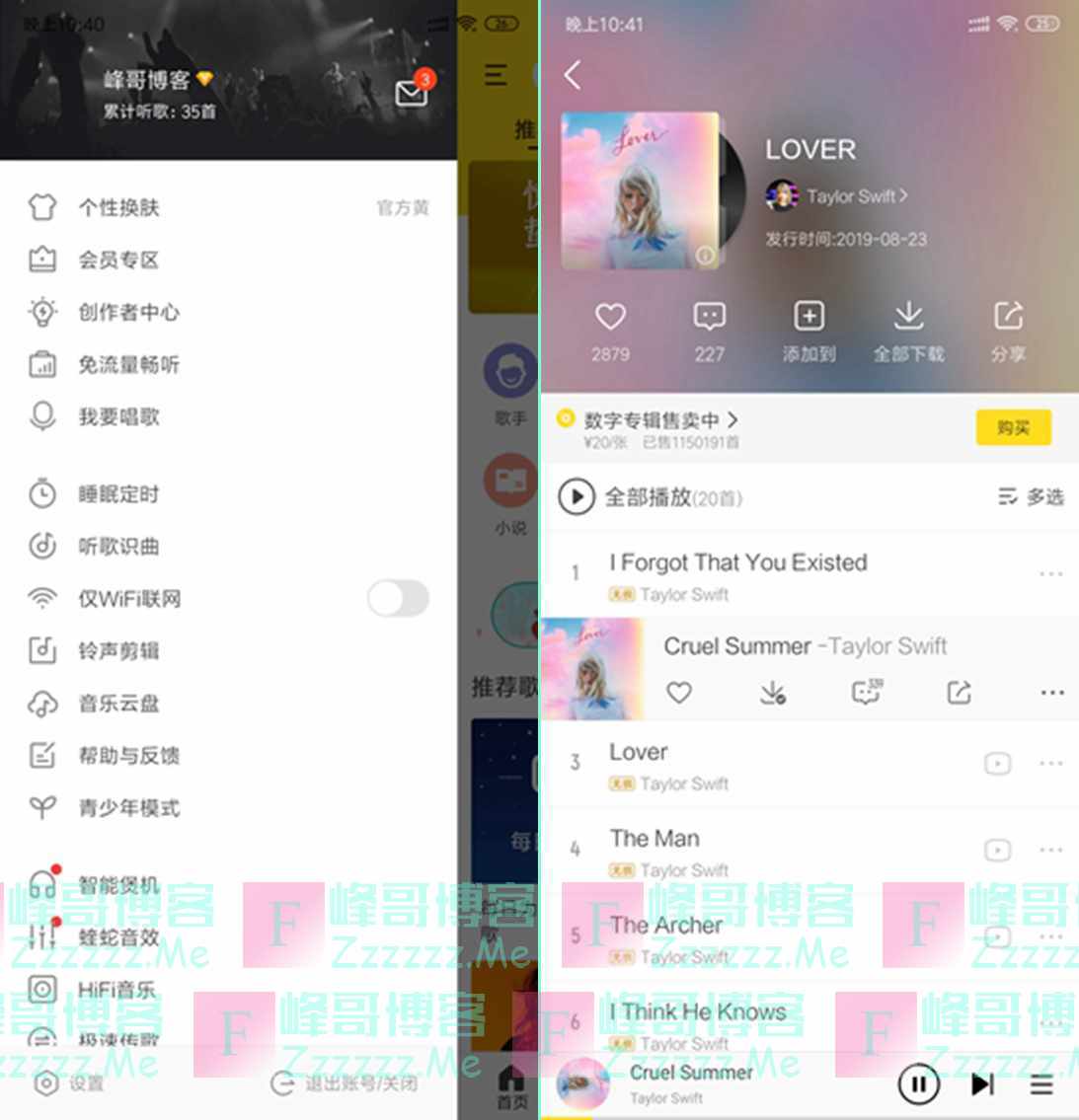Open the album's 227 comments

709,318
